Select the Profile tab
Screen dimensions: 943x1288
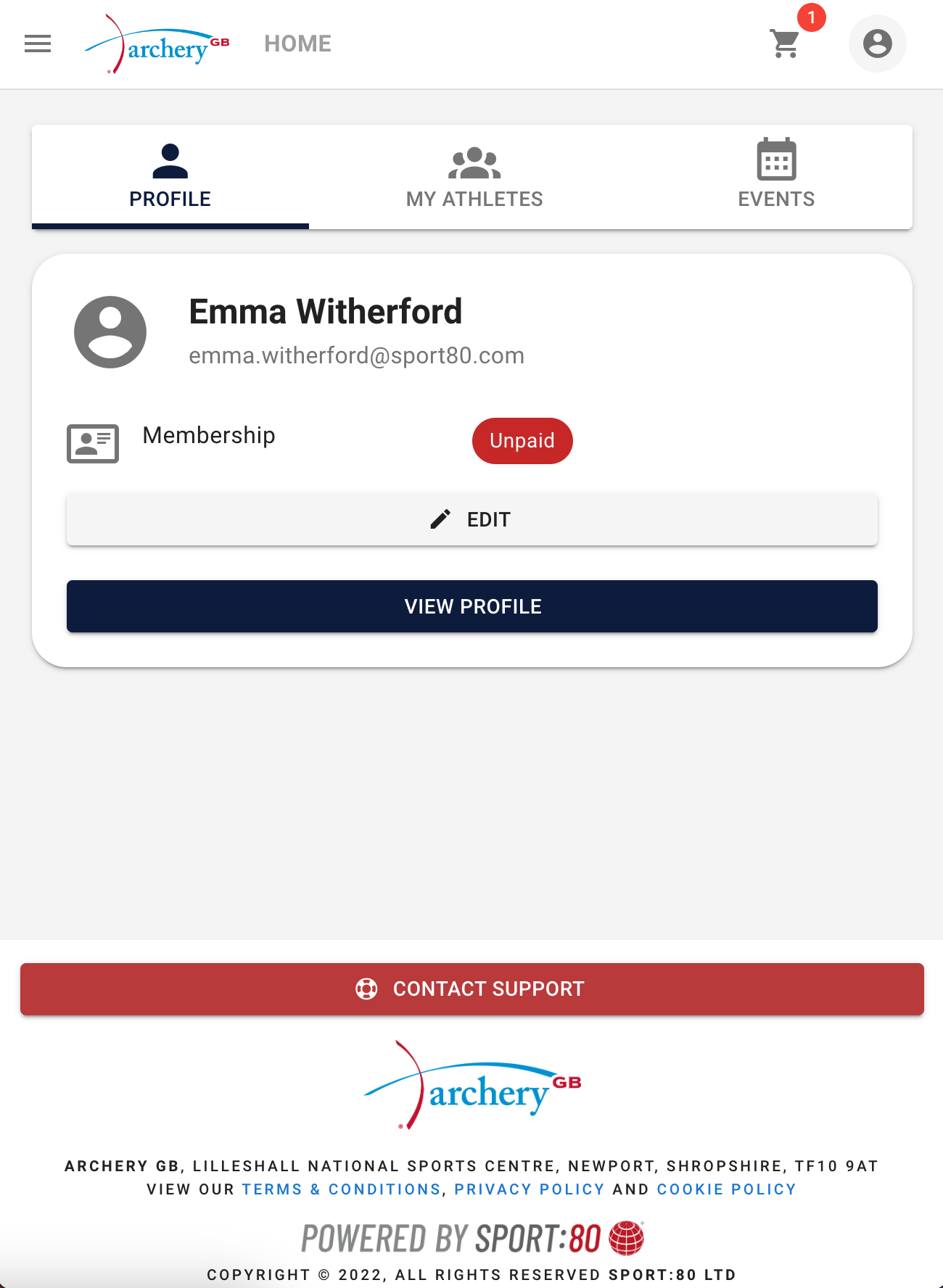(170, 177)
